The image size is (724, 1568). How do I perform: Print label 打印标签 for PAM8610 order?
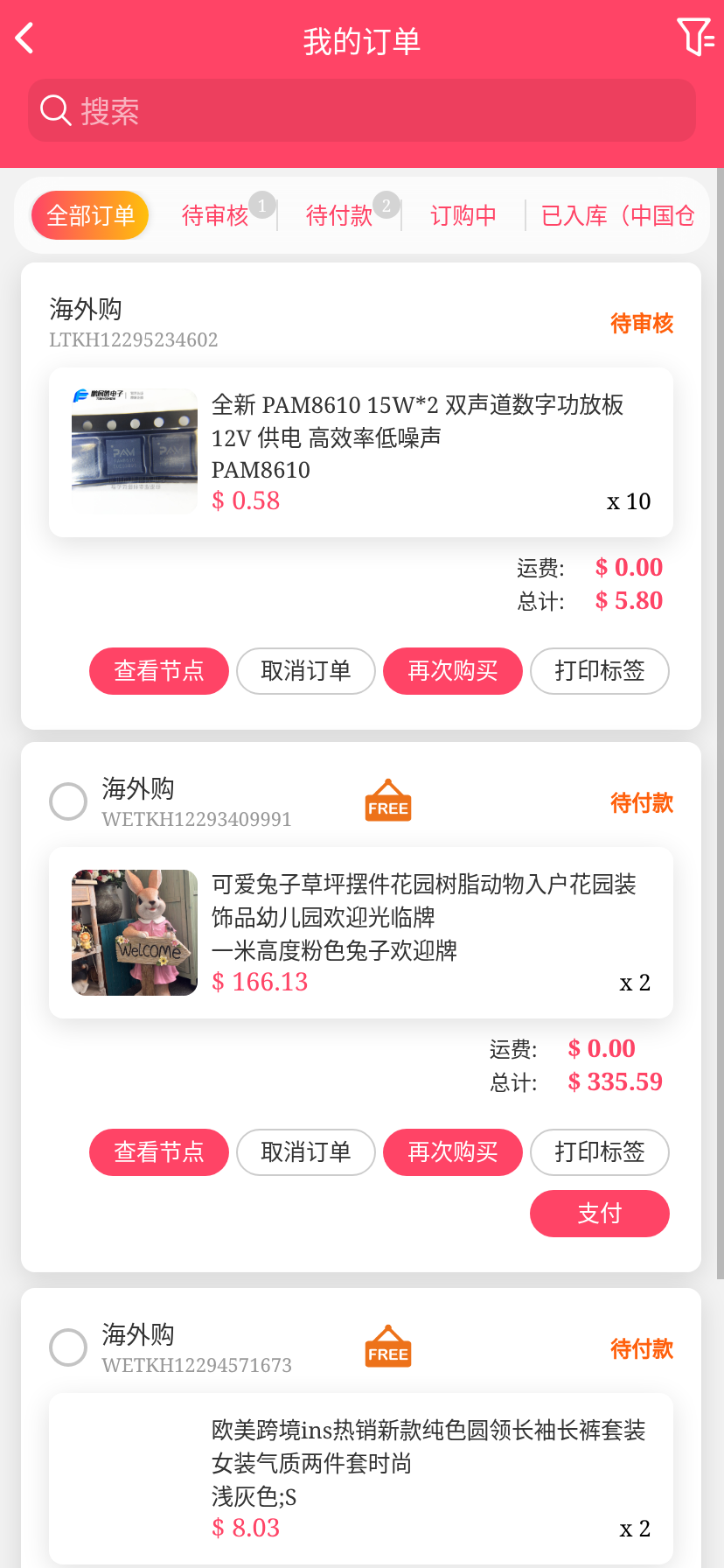pyautogui.click(x=600, y=671)
